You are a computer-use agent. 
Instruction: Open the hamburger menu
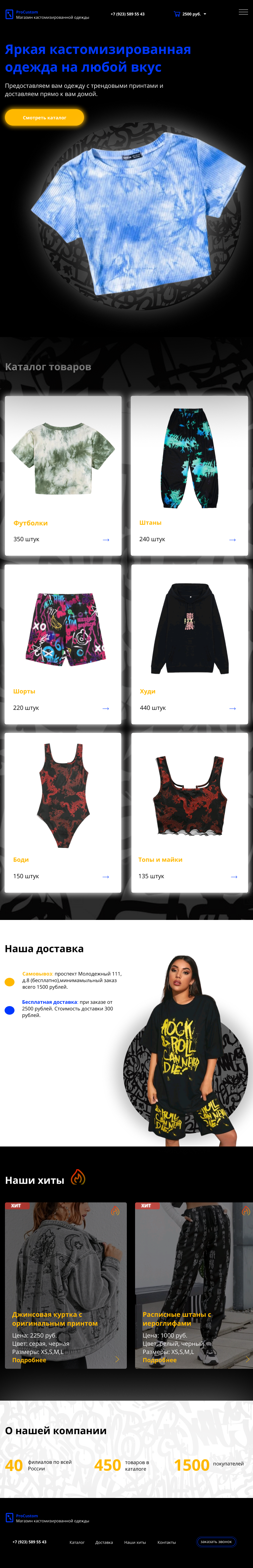click(x=243, y=12)
